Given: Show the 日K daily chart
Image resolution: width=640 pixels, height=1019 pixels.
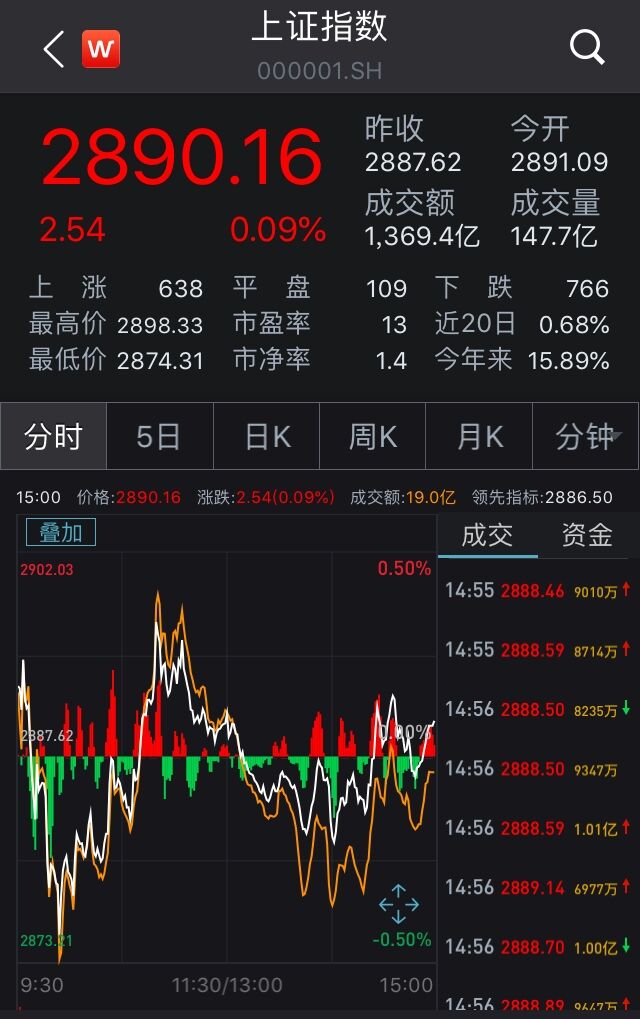Looking at the screenshot, I should [x=267, y=437].
